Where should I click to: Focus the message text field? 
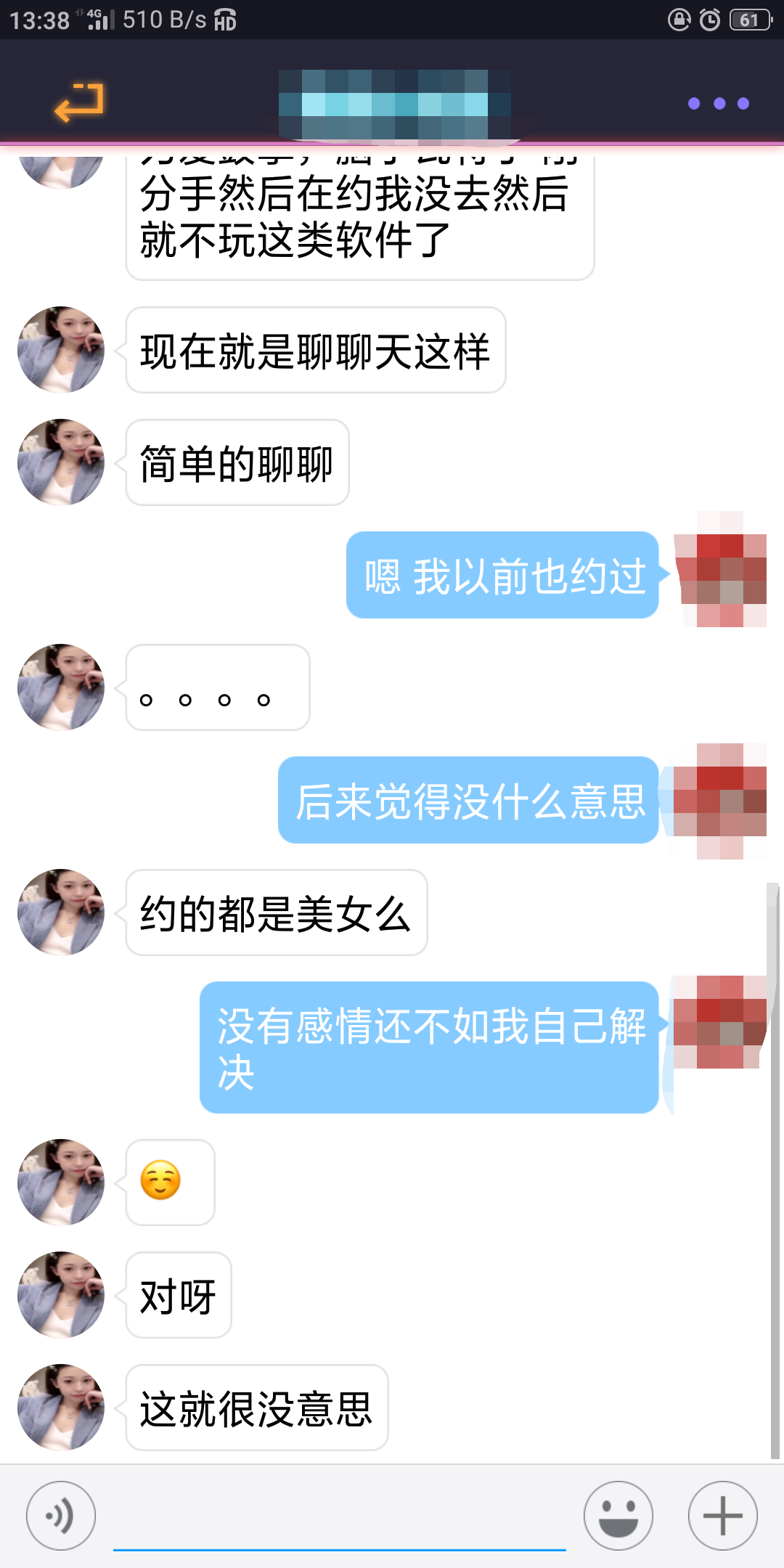pyautogui.click(x=339, y=1520)
